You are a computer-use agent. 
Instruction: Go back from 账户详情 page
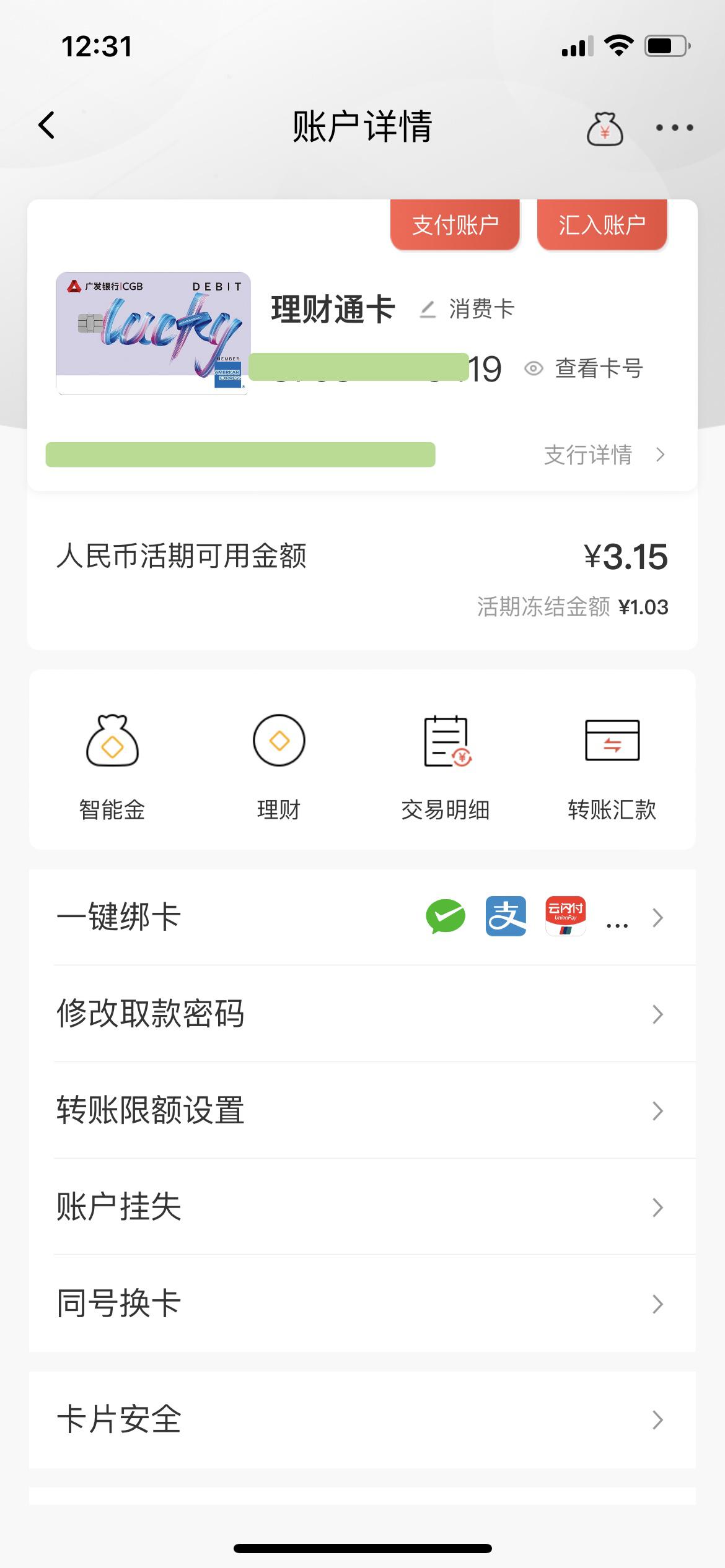[x=47, y=126]
